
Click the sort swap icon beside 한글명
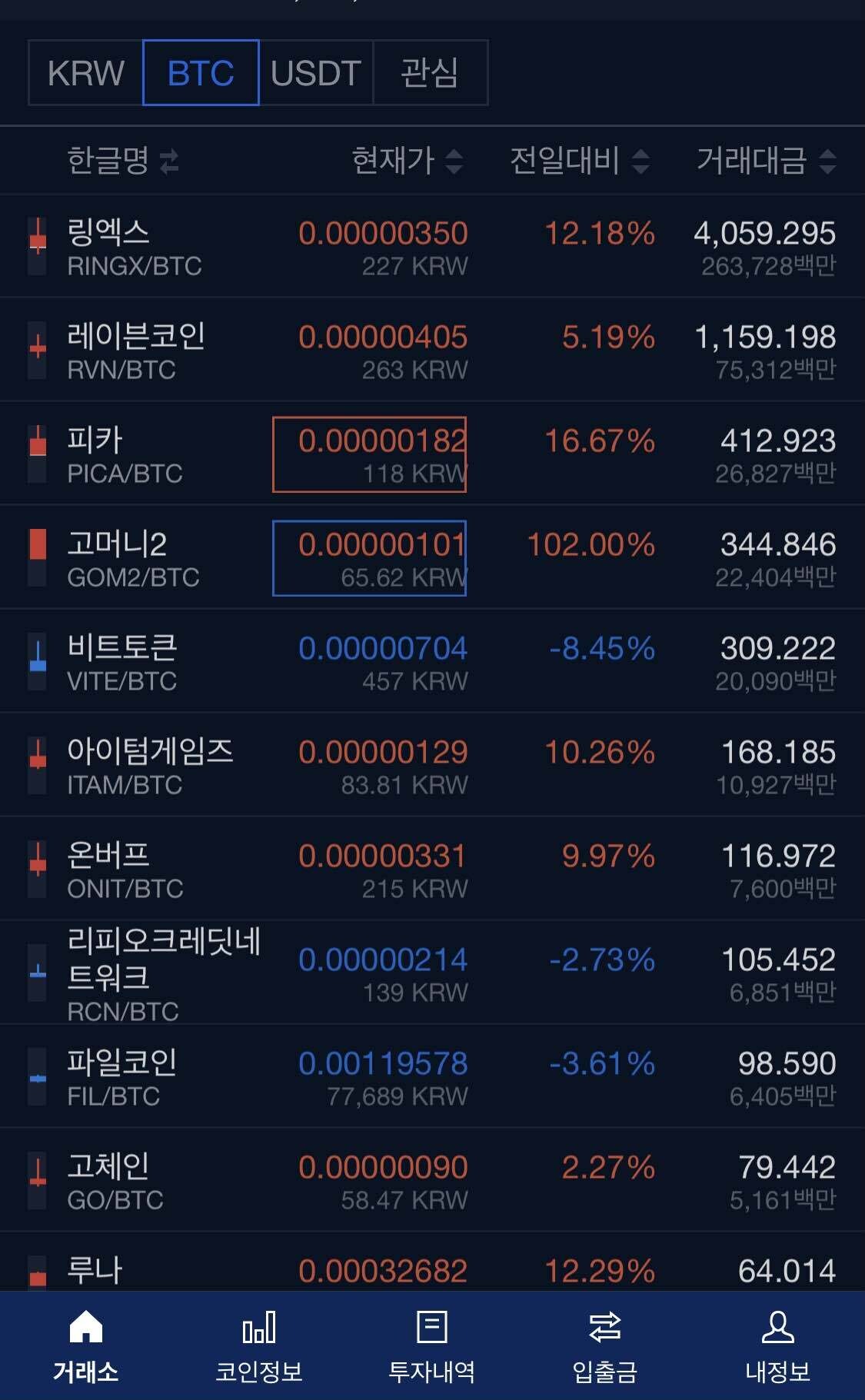(168, 161)
